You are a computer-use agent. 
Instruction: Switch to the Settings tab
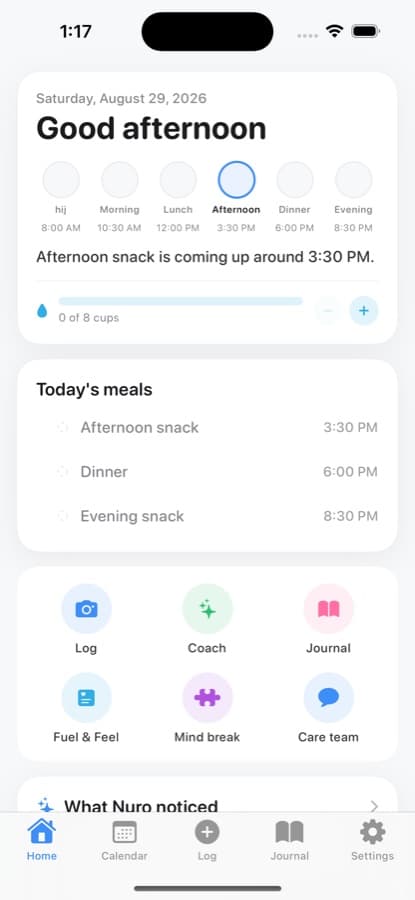click(x=373, y=840)
